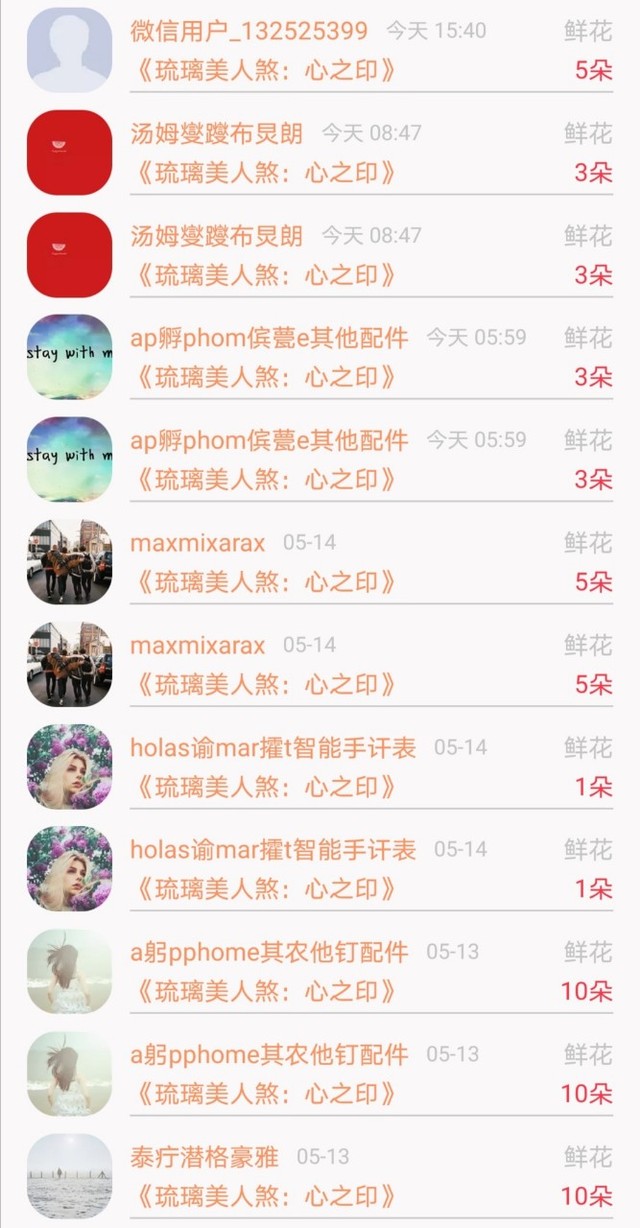Viewport: 640px width, 1228px height.
Task: Open the avatar of 微信用户_132525399
Action: tap(69, 50)
